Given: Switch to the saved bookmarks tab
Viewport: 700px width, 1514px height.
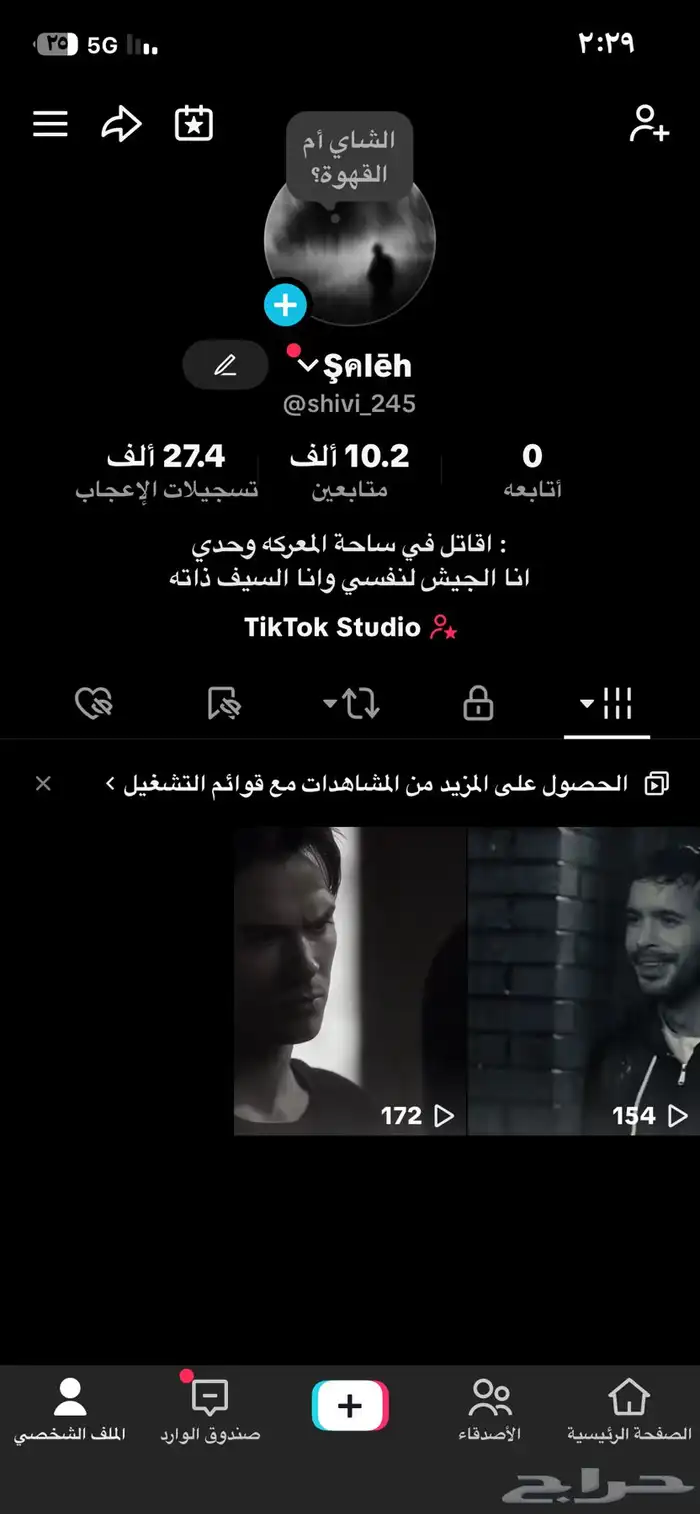Looking at the screenshot, I should 224,704.
